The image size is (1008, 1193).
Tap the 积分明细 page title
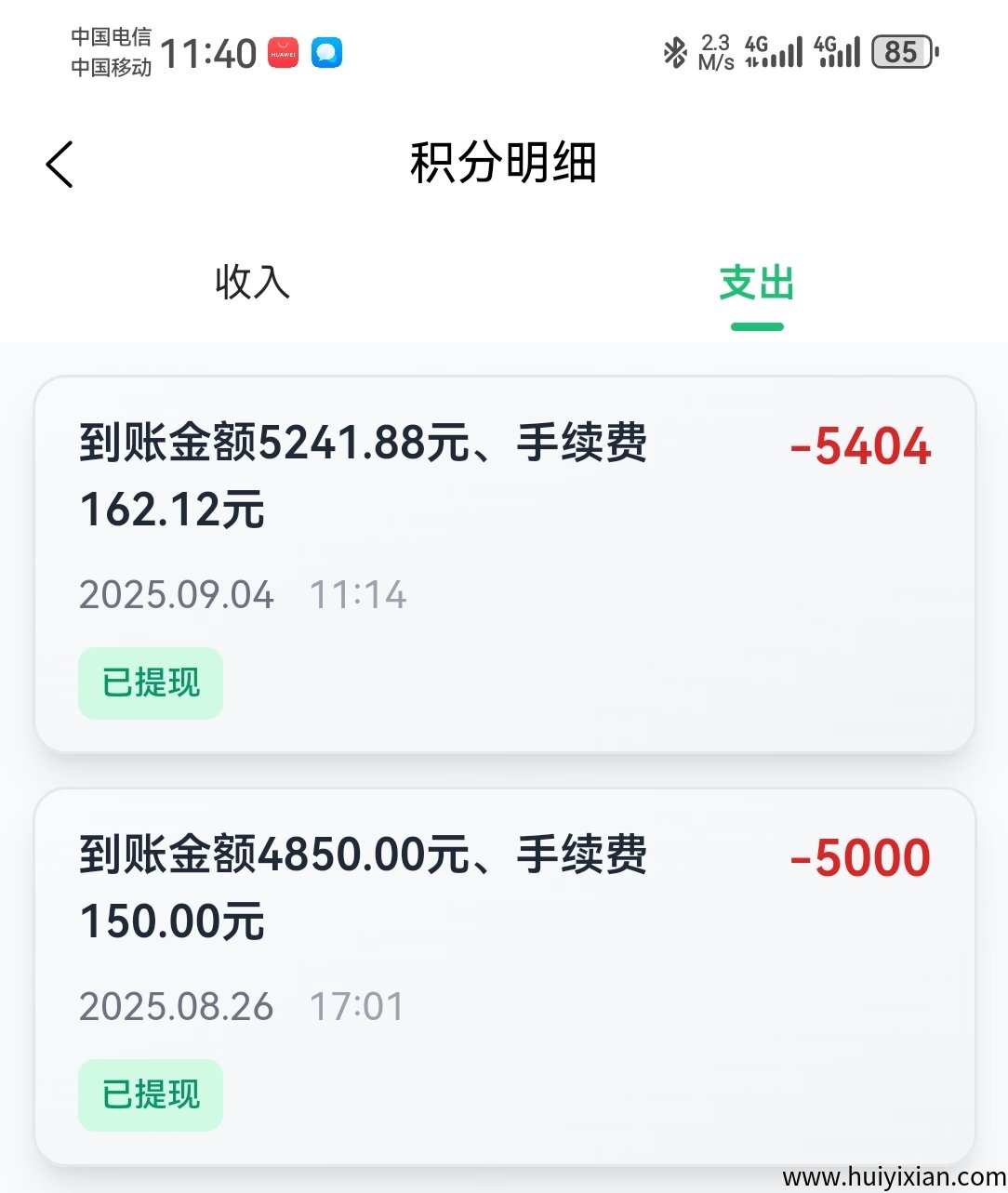[503, 164]
